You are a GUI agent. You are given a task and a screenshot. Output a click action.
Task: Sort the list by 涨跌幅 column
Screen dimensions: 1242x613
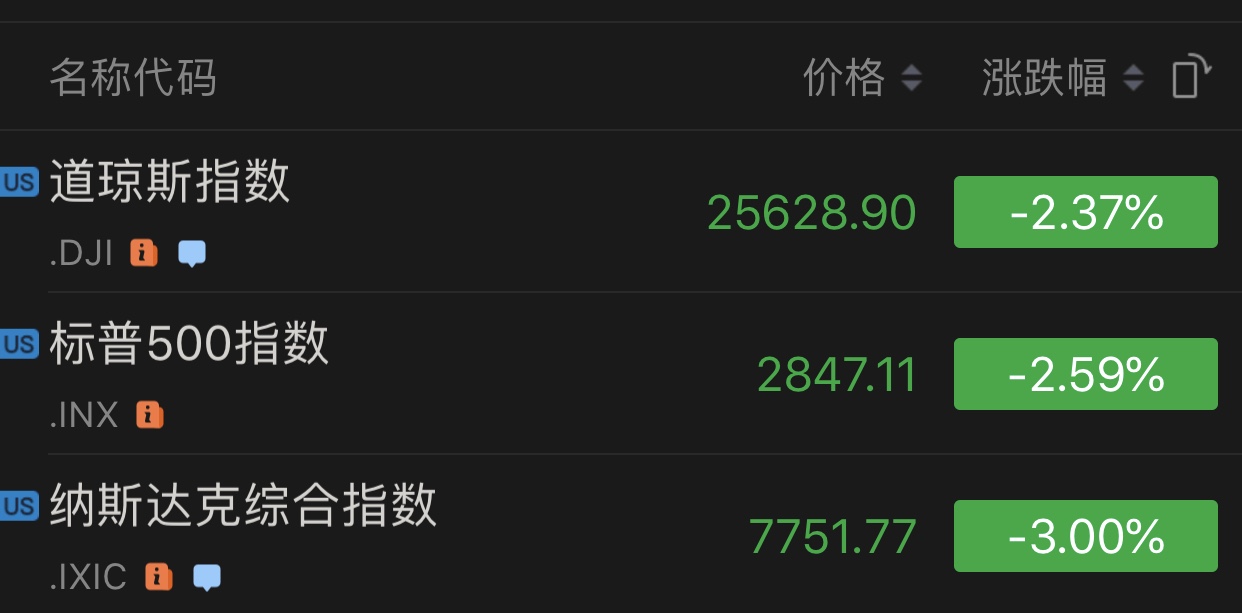point(1061,78)
